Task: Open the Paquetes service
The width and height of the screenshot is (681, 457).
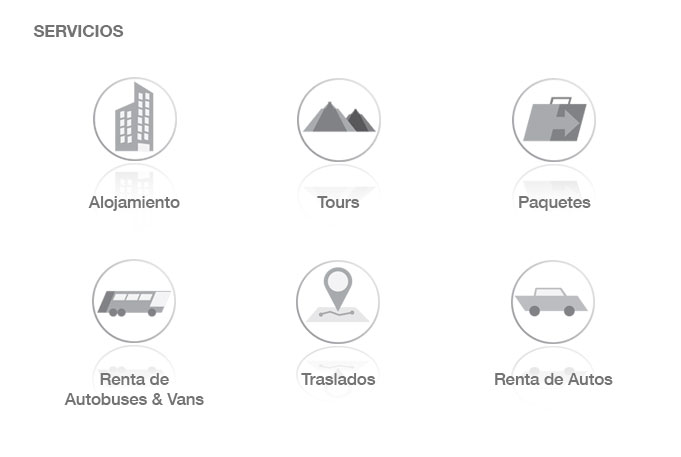Action: tap(553, 120)
